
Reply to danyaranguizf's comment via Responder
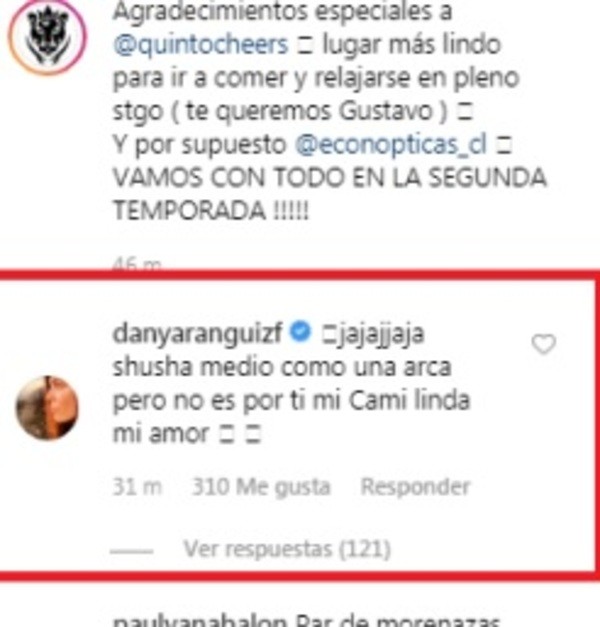(x=414, y=487)
